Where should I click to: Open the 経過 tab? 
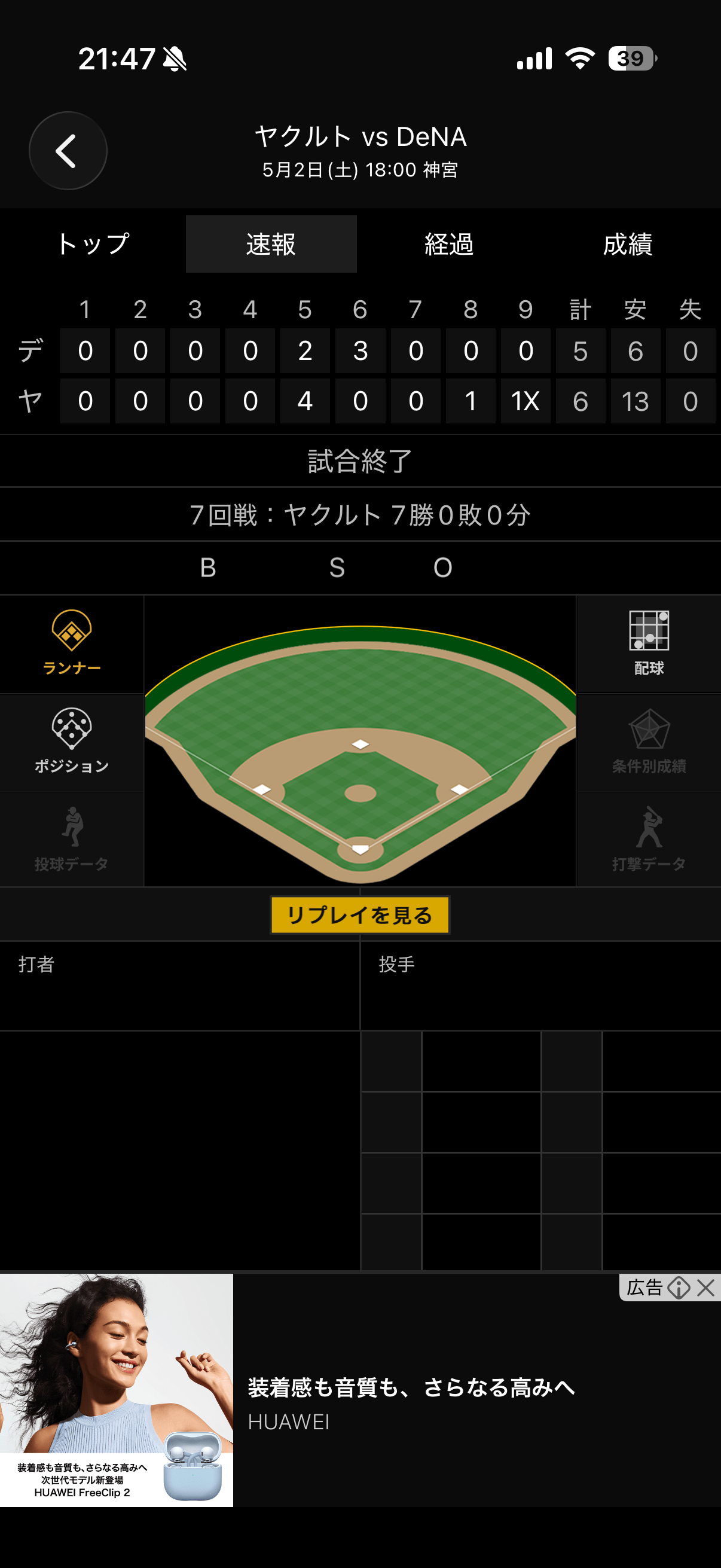(x=449, y=244)
